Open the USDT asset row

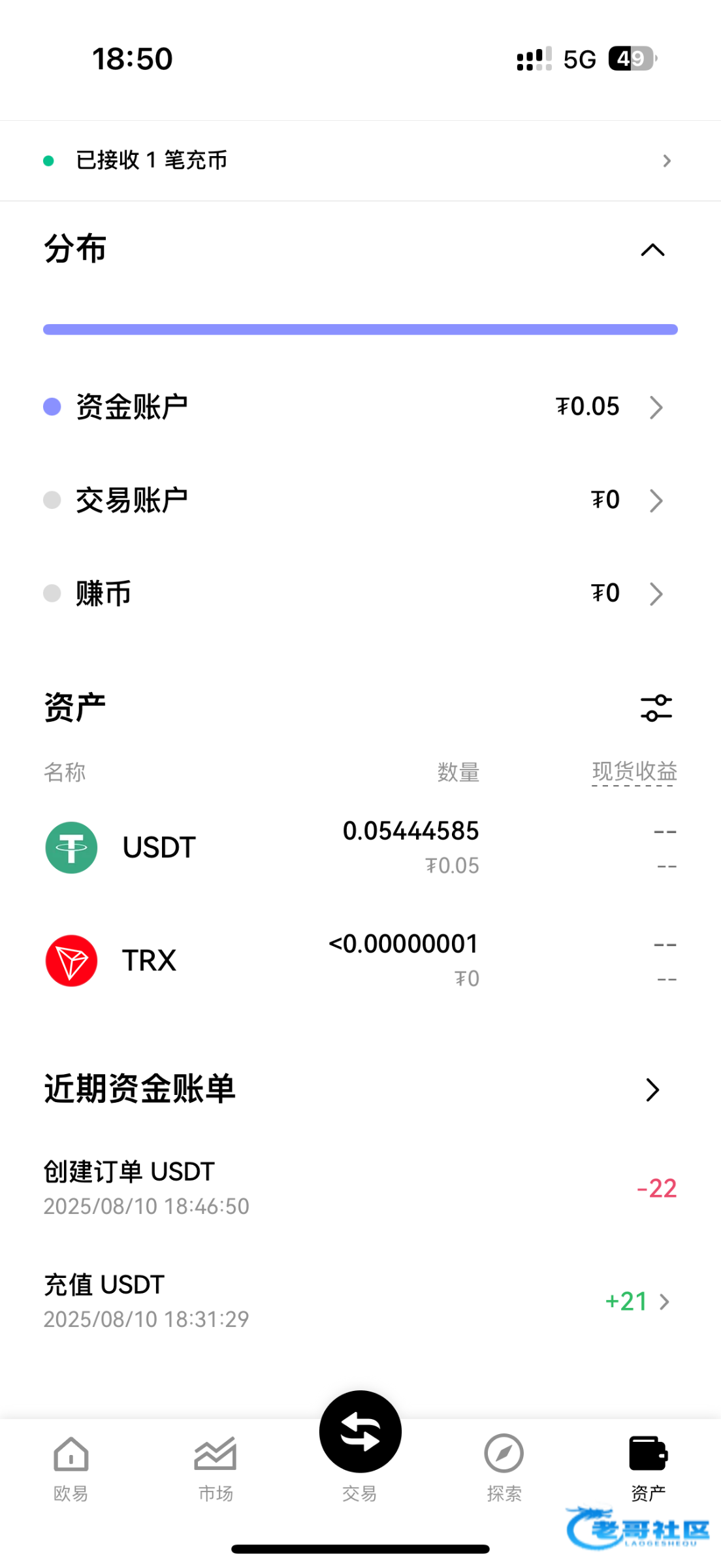tap(360, 848)
